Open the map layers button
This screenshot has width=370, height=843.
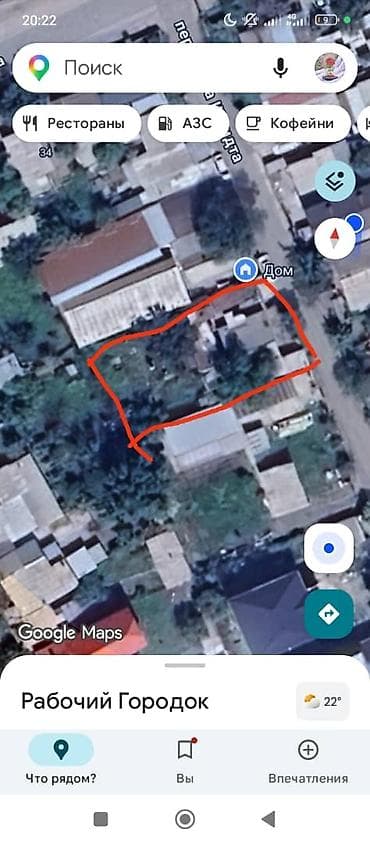[x=335, y=181]
